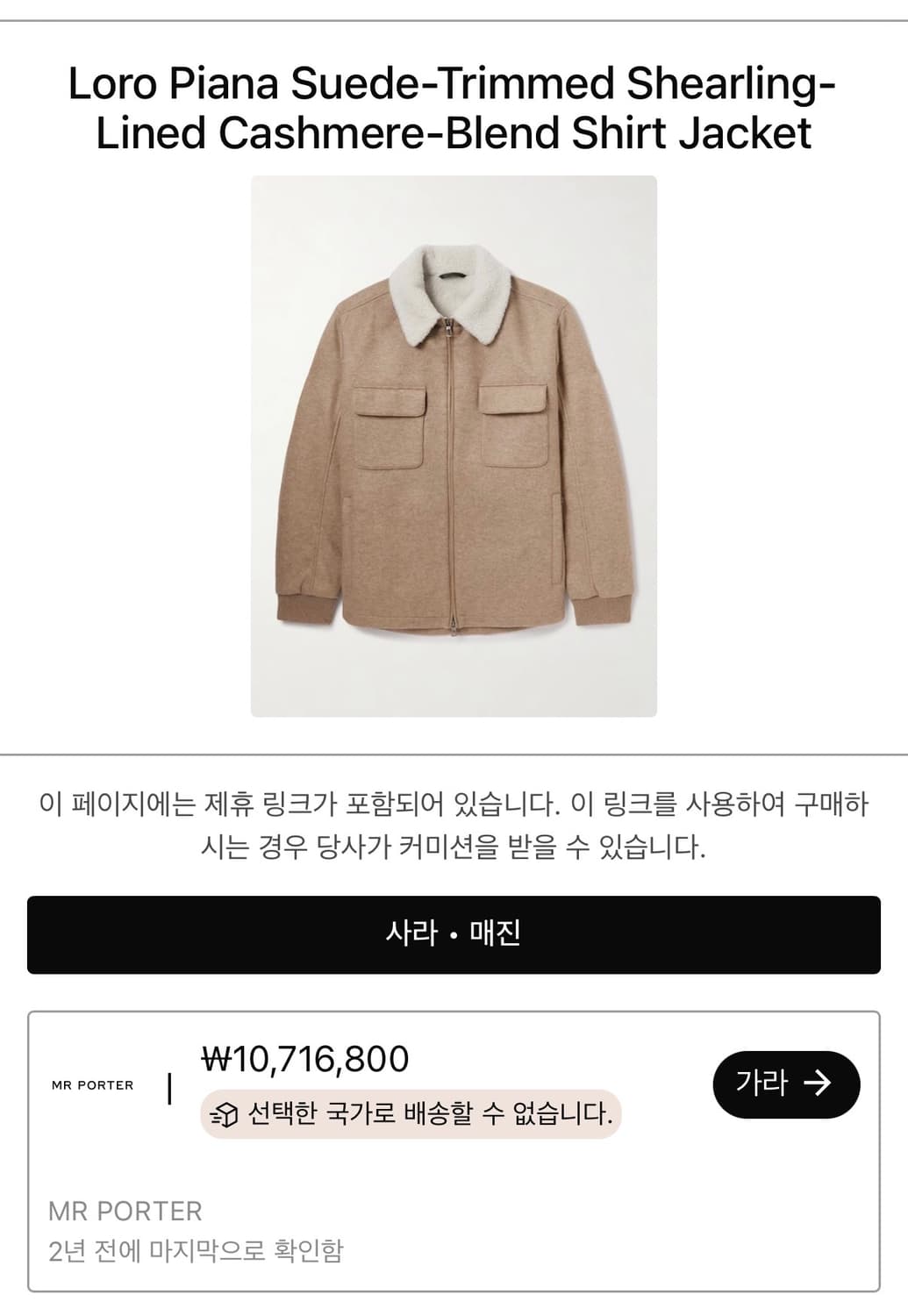Click the MR PORTER logo wordmark
The width and height of the screenshot is (908, 1316).
[x=91, y=1084]
